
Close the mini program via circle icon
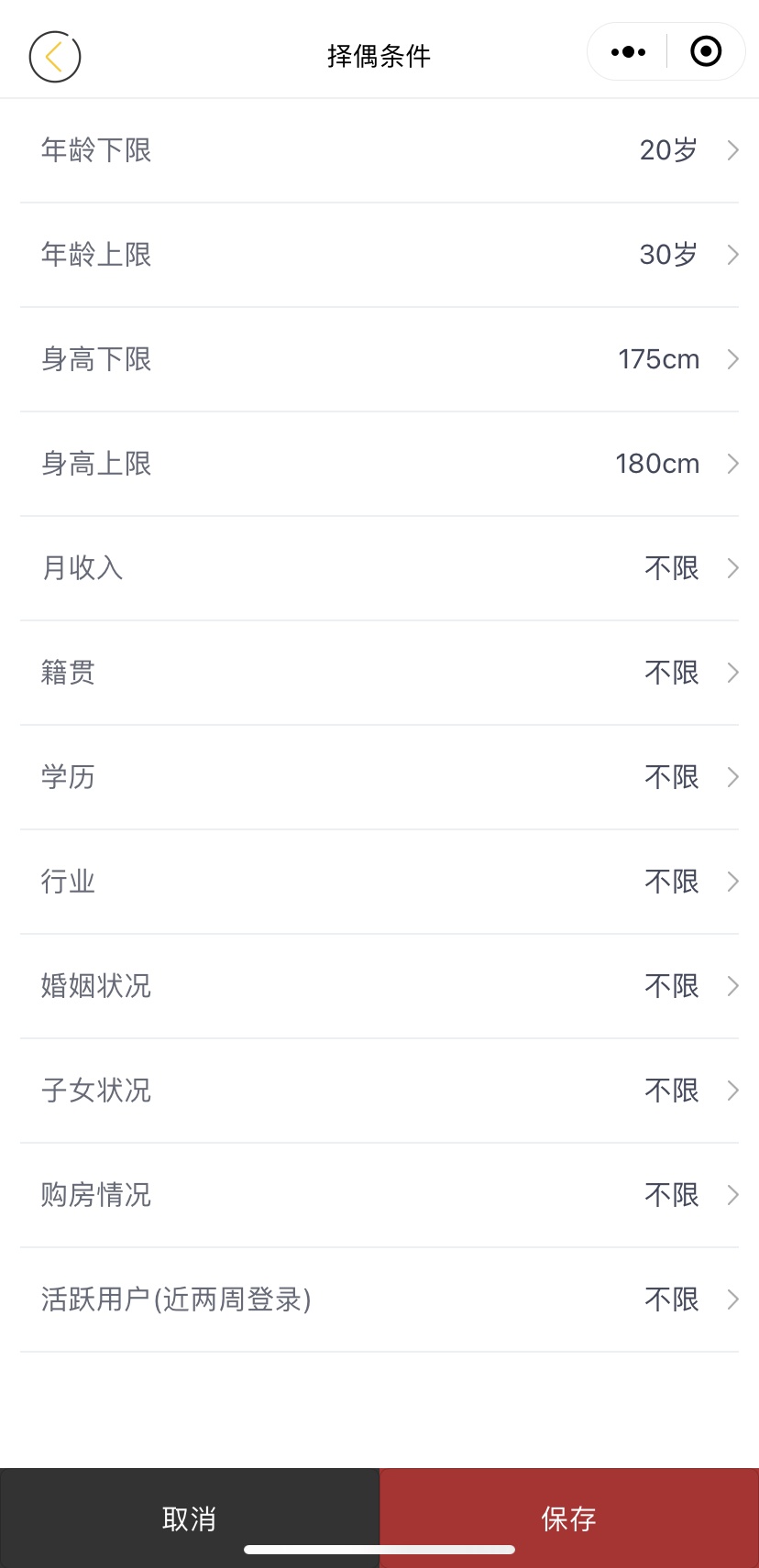pyautogui.click(x=706, y=52)
